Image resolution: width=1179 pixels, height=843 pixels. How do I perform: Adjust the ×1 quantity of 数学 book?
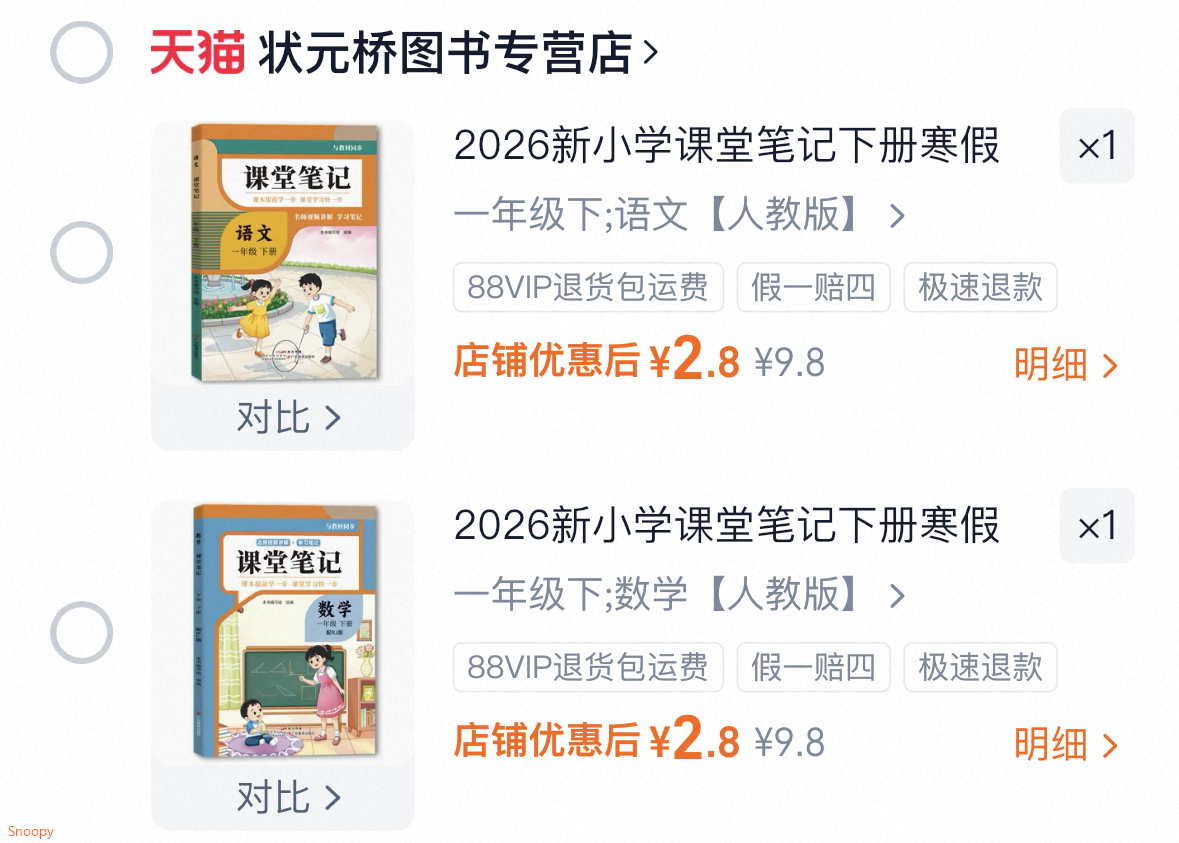pos(1096,526)
